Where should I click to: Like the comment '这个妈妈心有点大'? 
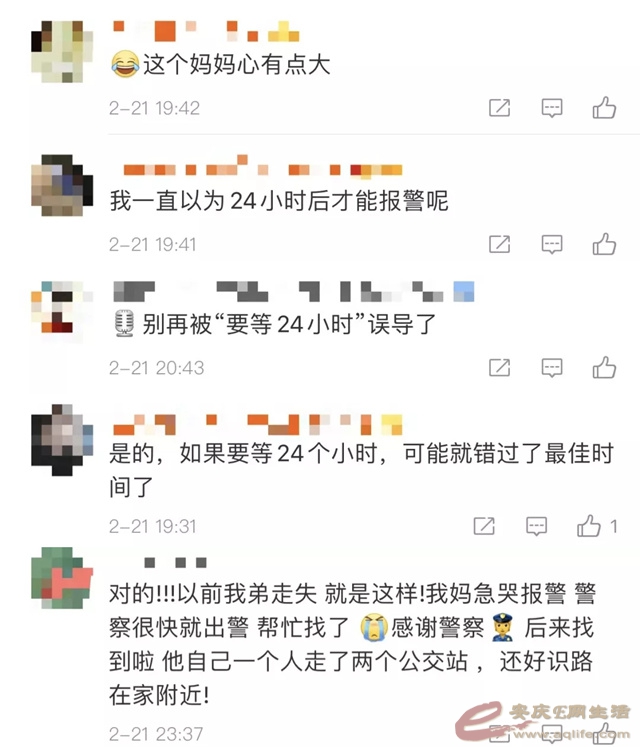(x=604, y=108)
